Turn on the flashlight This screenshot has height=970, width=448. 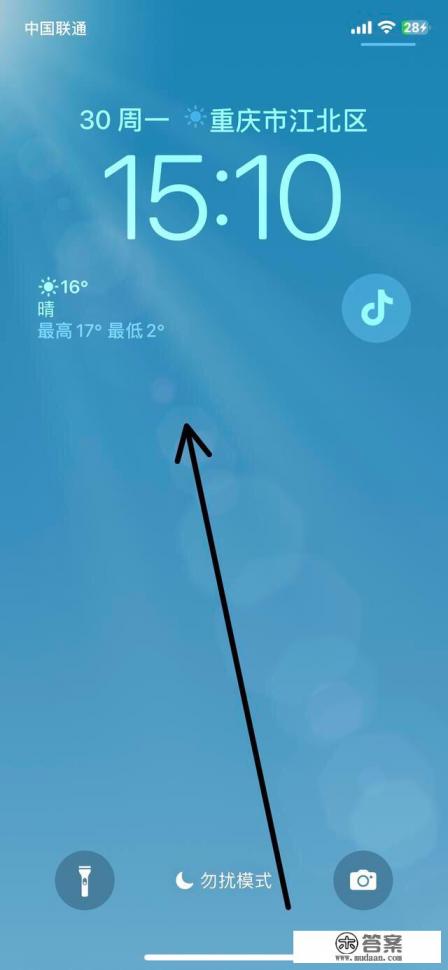(85, 880)
